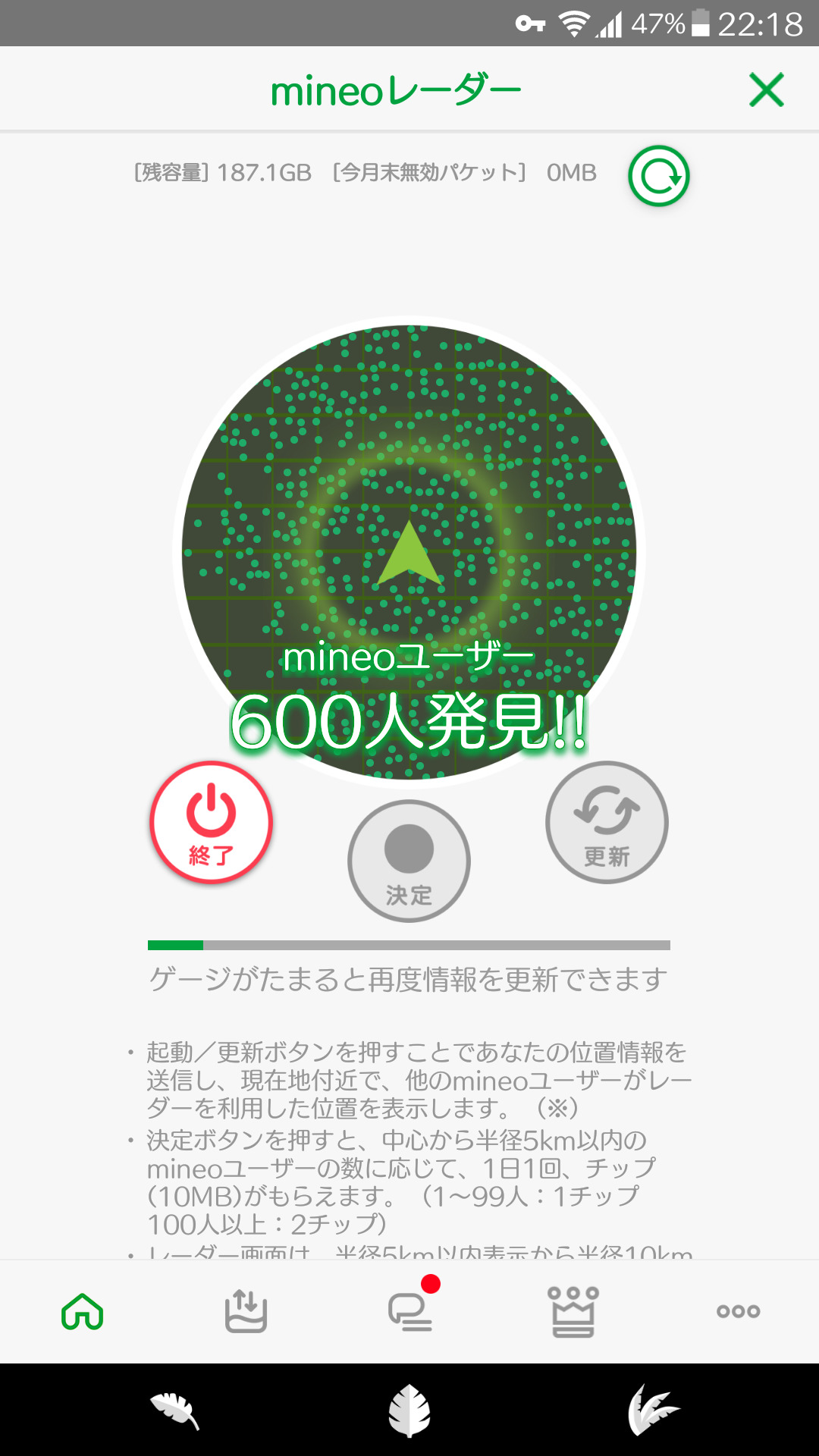Update radar with the 更新 button
The width and height of the screenshot is (819, 1456).
tap(607, 822)
